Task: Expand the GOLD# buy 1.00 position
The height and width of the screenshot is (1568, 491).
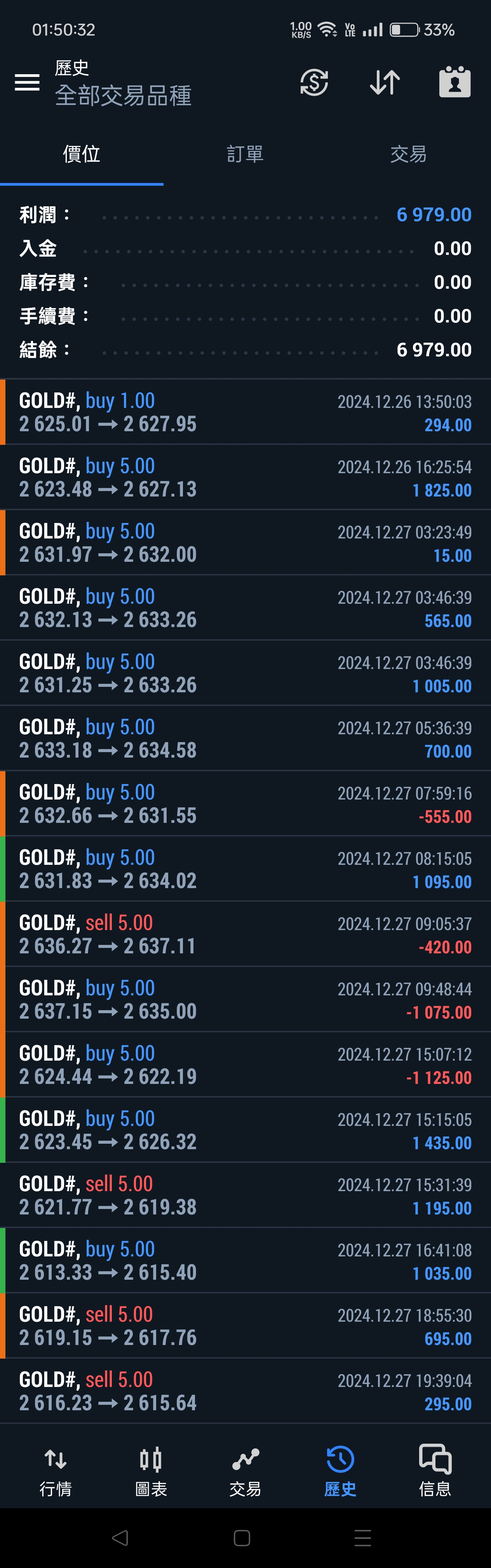Action: click(245, 412)
